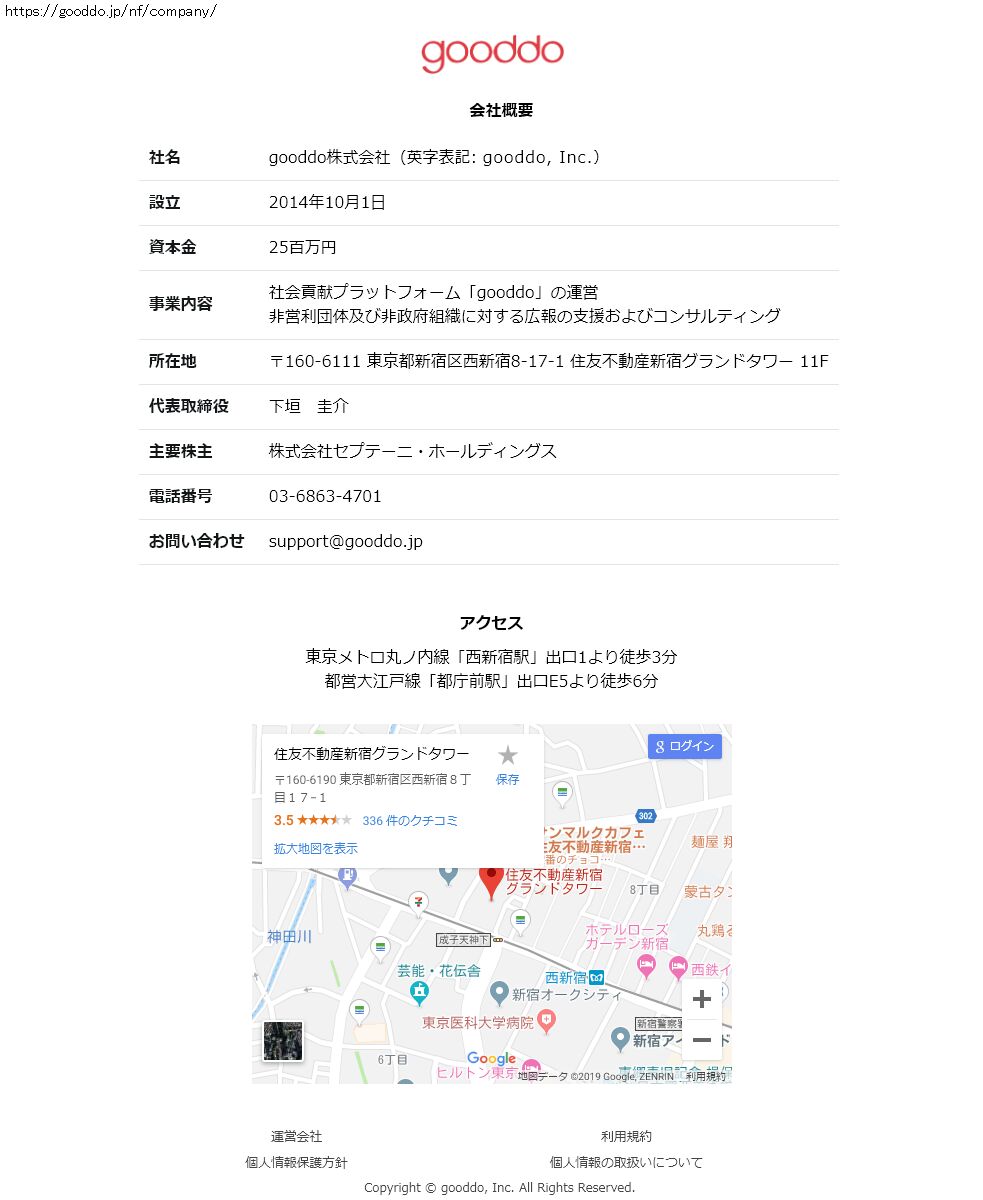Tap the Google ログイン button
The width and height of the screenshot is (983, 1200).
click(685, 746)
